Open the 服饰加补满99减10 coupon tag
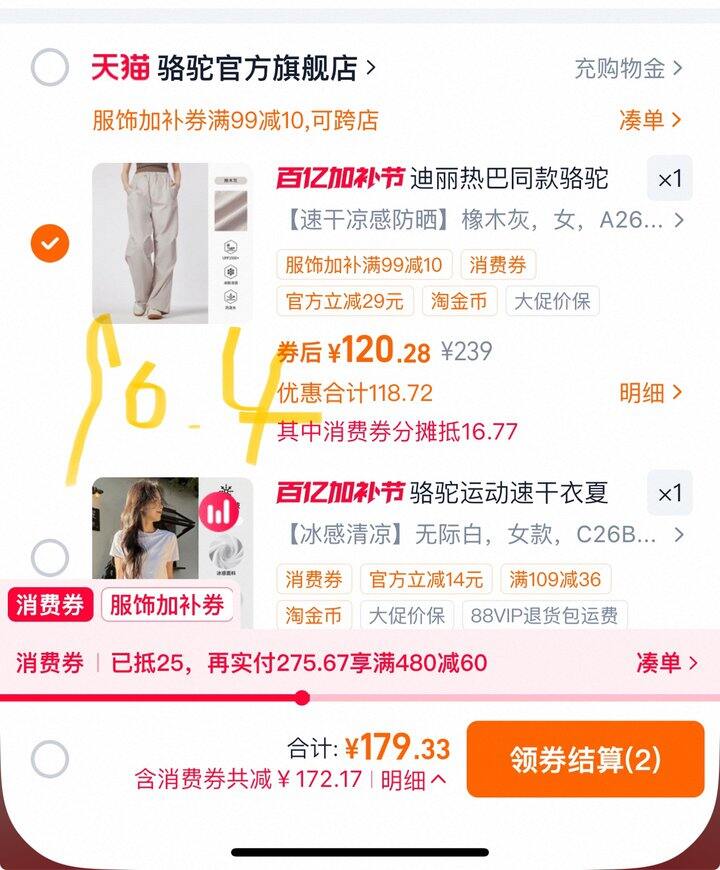 coord(364,265)
